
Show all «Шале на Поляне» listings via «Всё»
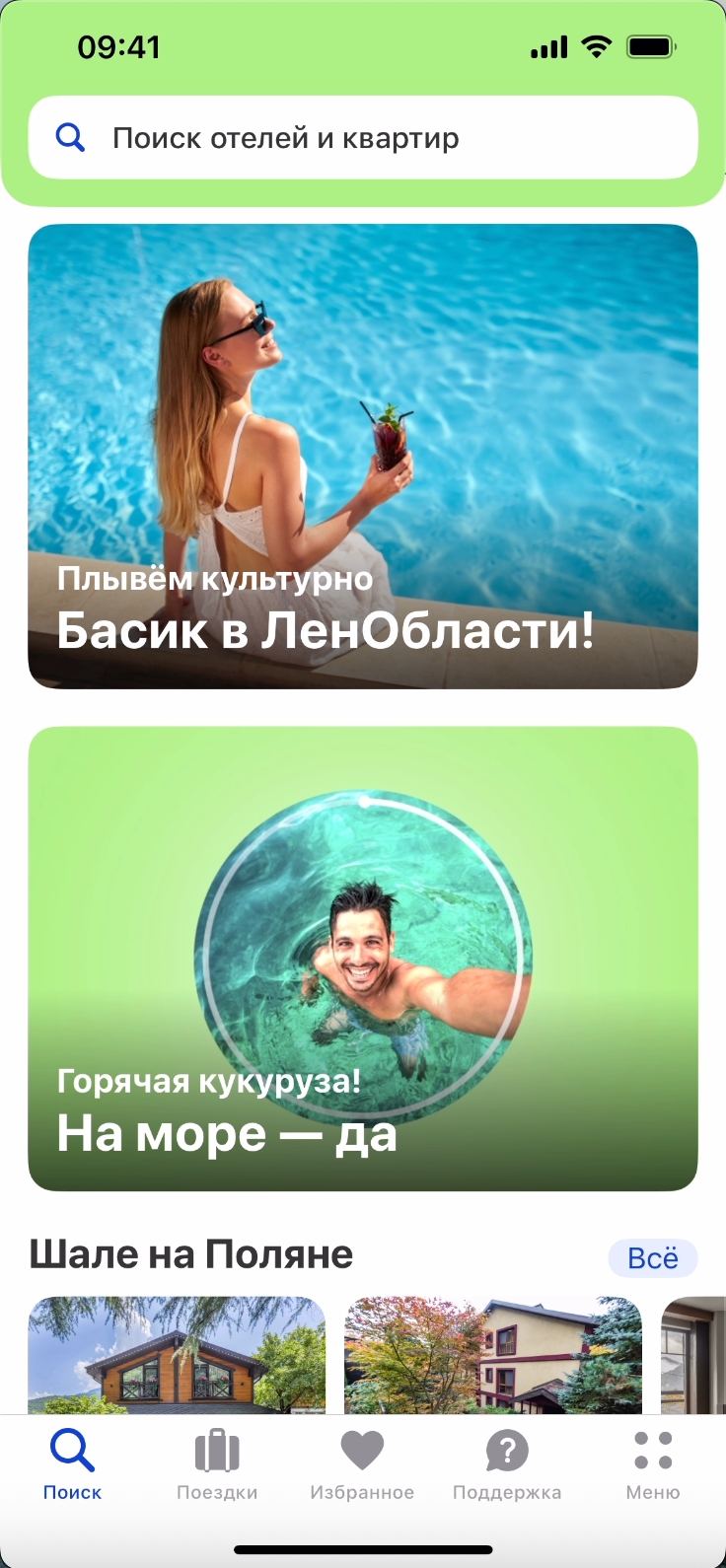point(652,1258)
